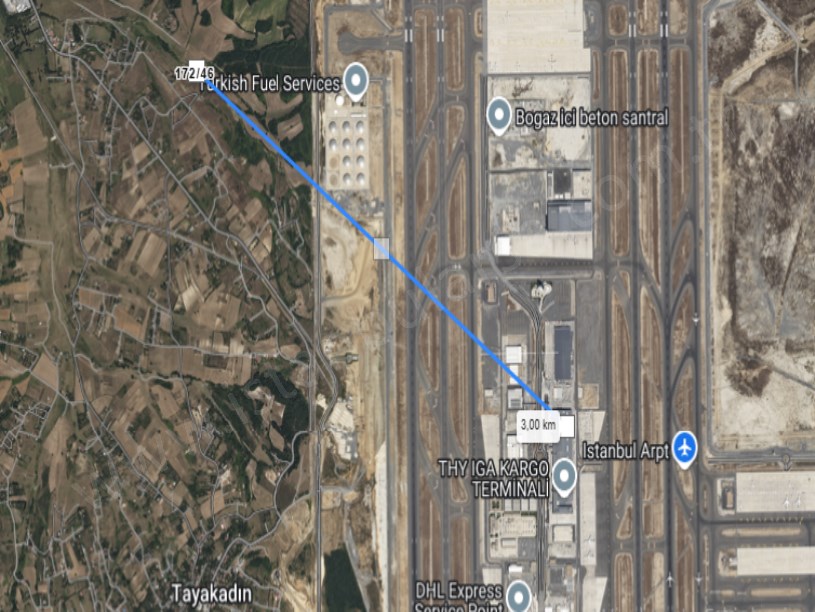Open the Turkish Fuel Services place pin
Image resolution: width=815 pixels, height=612 pixels.
tap(355, 79)
